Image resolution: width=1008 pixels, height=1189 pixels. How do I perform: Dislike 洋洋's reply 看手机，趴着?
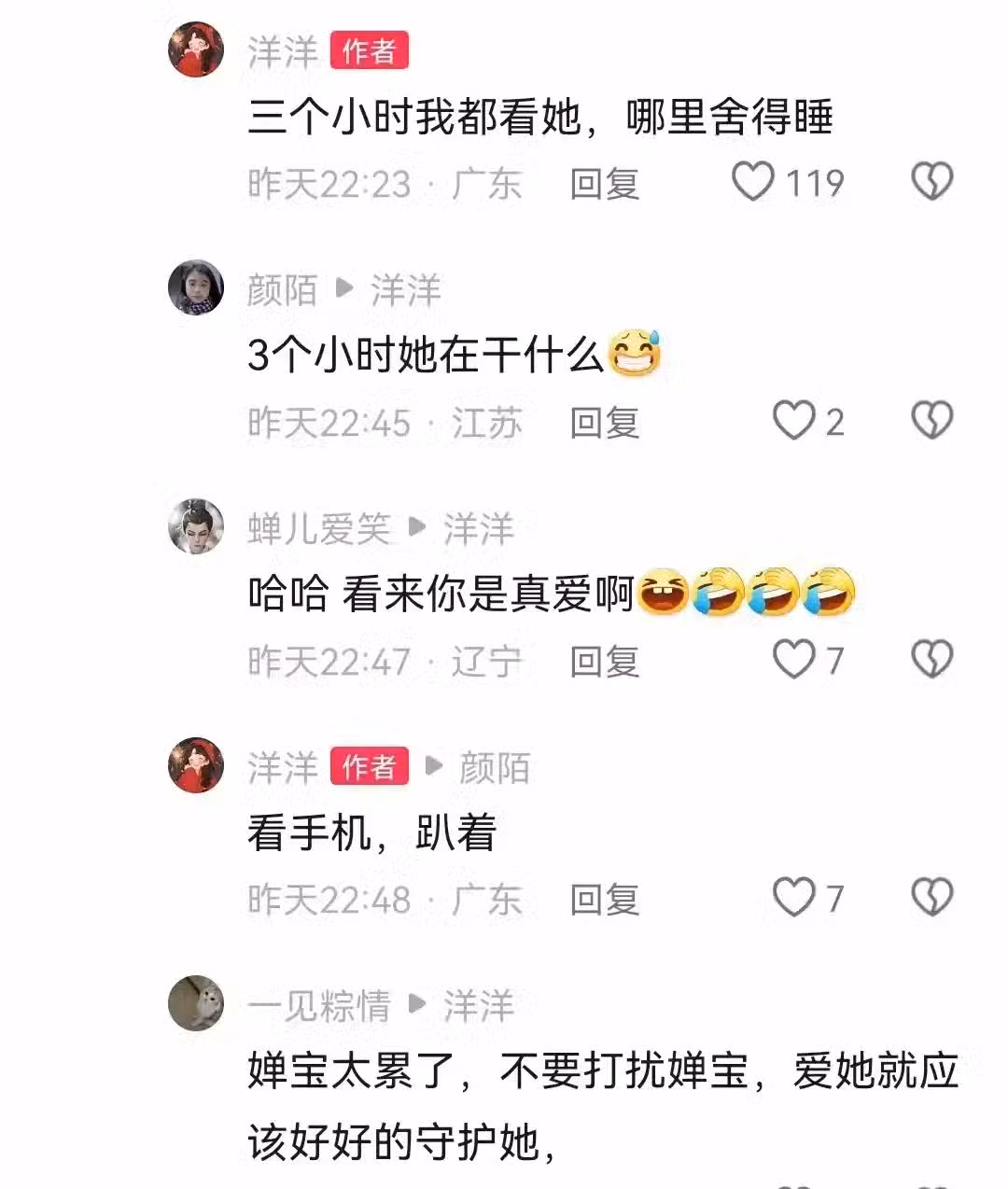931,898
